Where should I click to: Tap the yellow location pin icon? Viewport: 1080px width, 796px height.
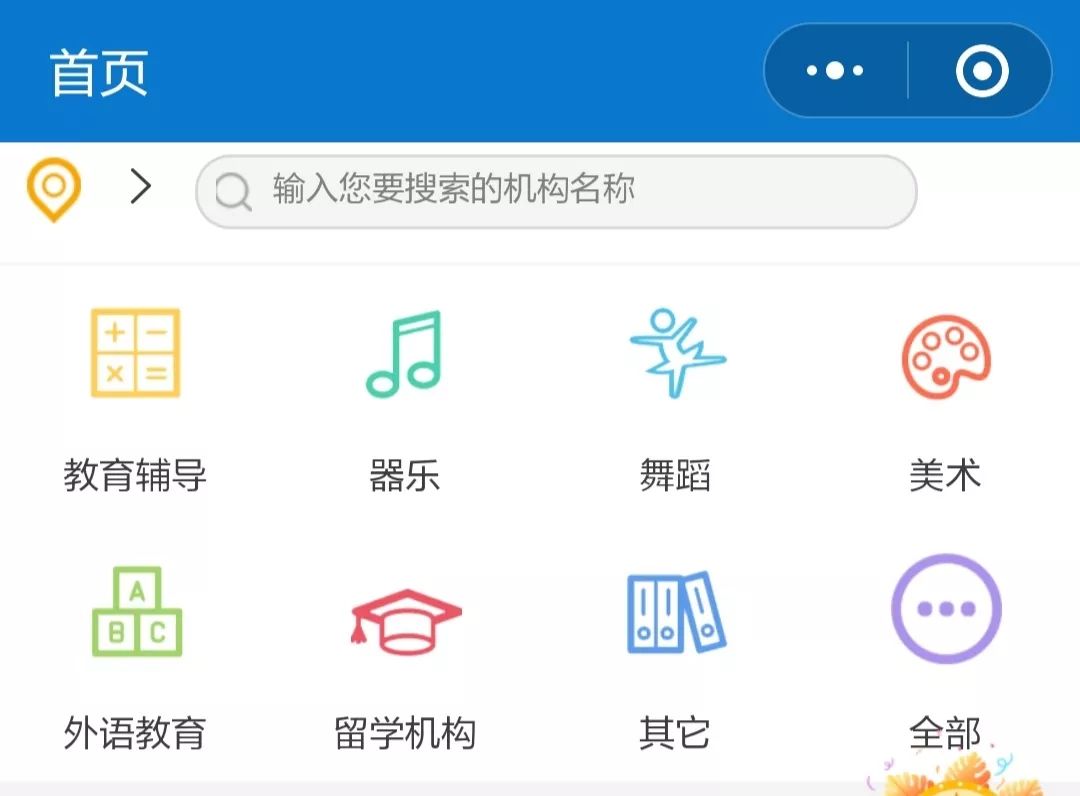pyautogui.click(x=53, y=189)
